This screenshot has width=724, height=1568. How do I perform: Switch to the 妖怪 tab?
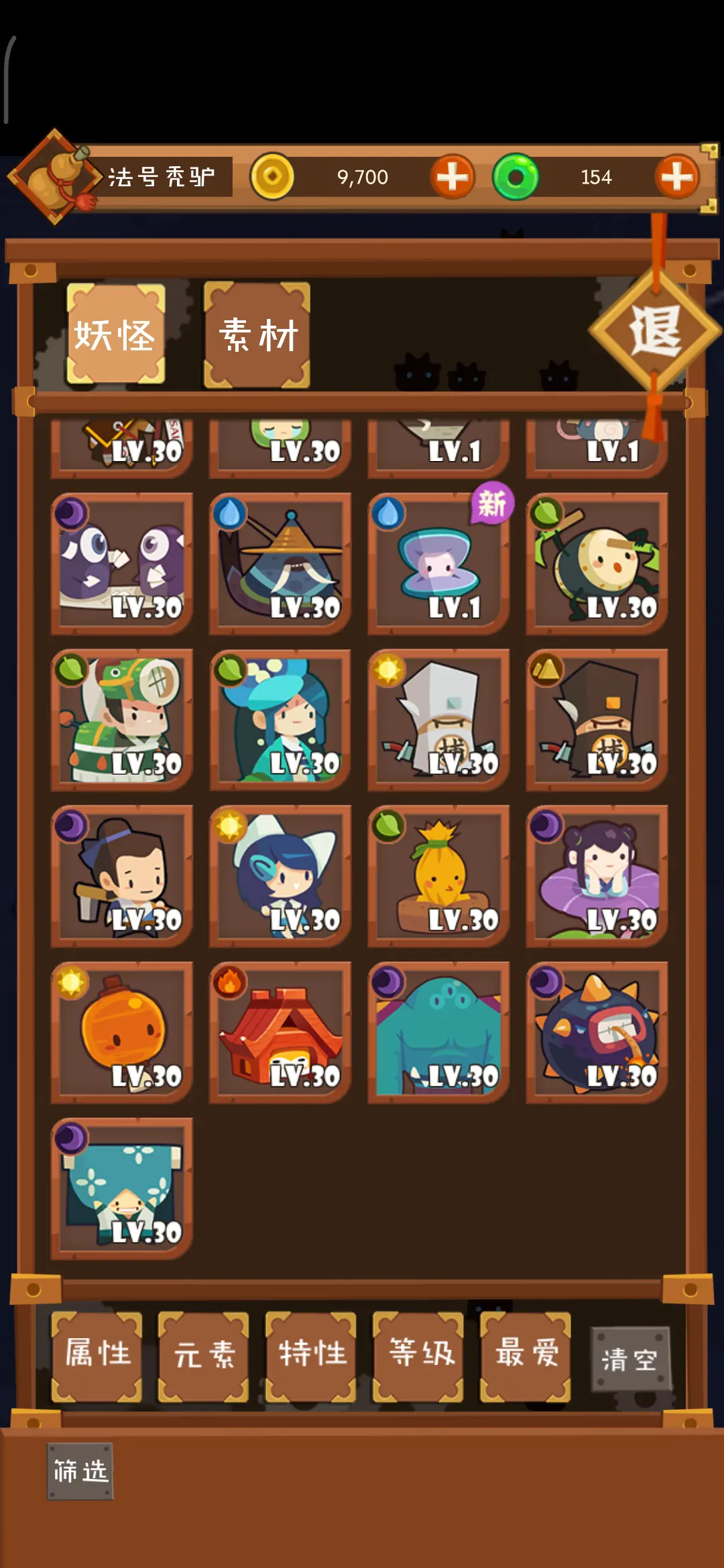click(115, 334)
